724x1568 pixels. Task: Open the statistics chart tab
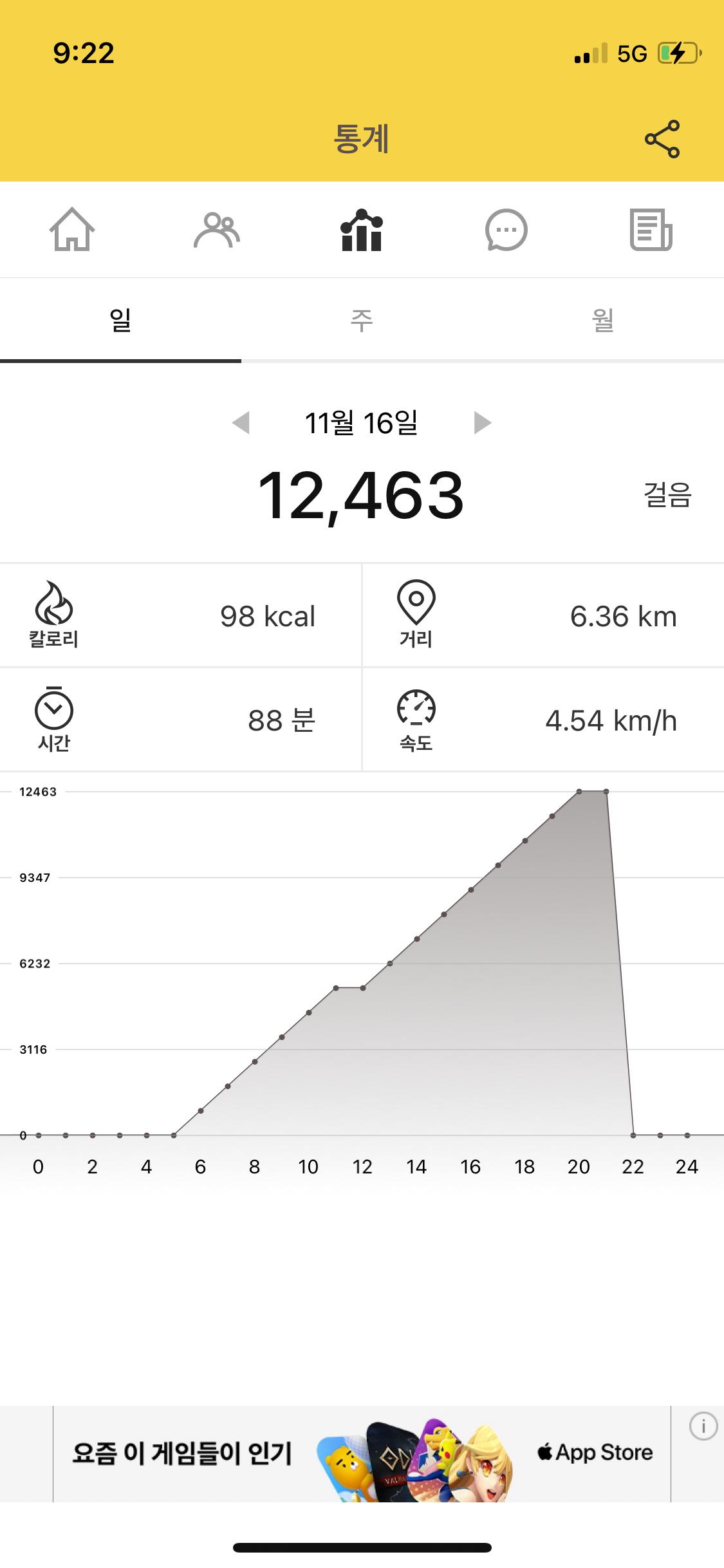(362, 230)
